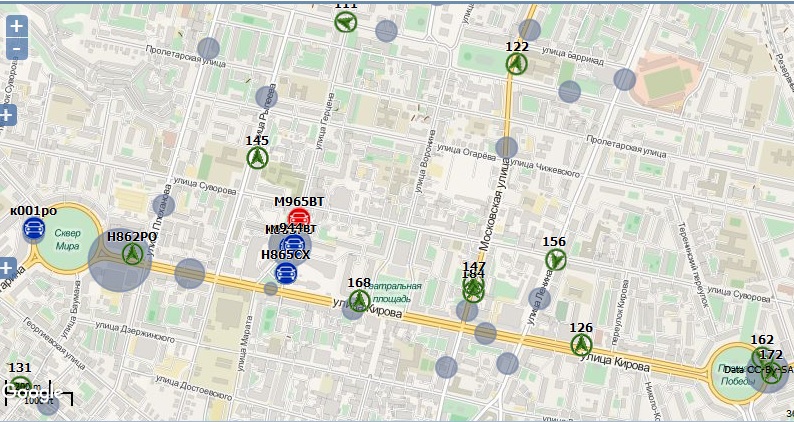Open green marker 122

click(x=516, y=64)
